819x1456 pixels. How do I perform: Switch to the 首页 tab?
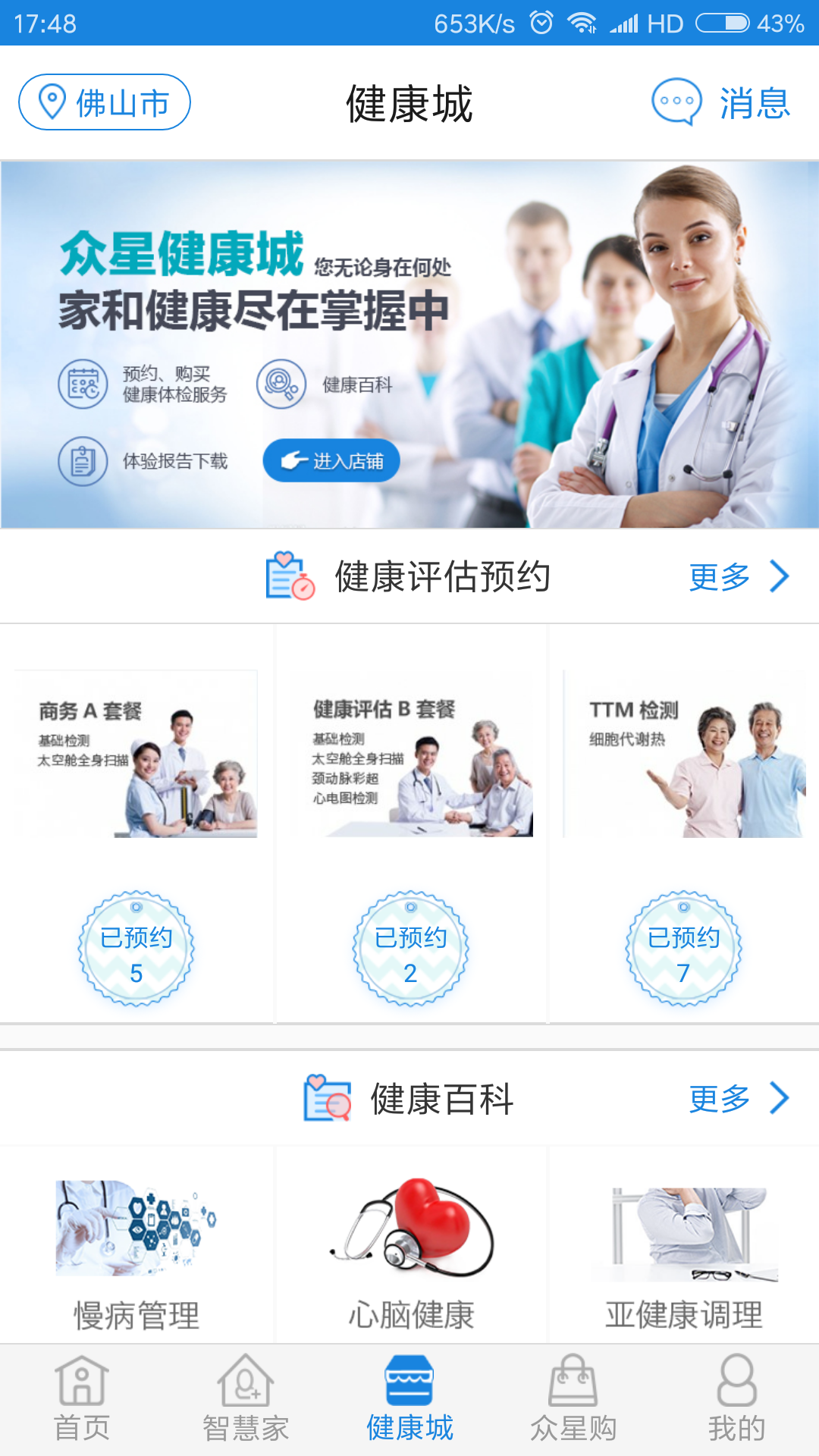click(82, 1399)
